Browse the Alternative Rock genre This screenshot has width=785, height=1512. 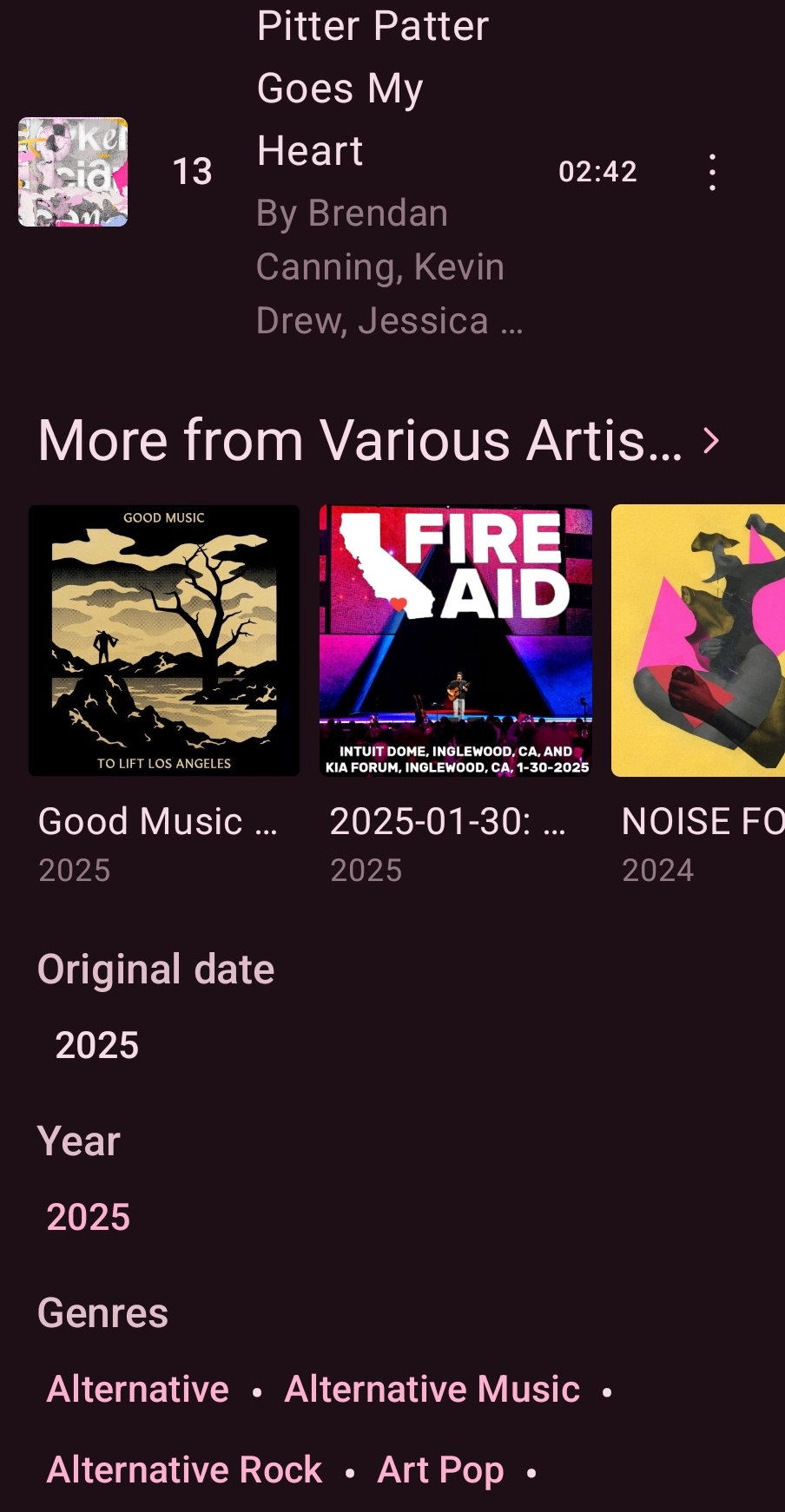point(185,1469)
